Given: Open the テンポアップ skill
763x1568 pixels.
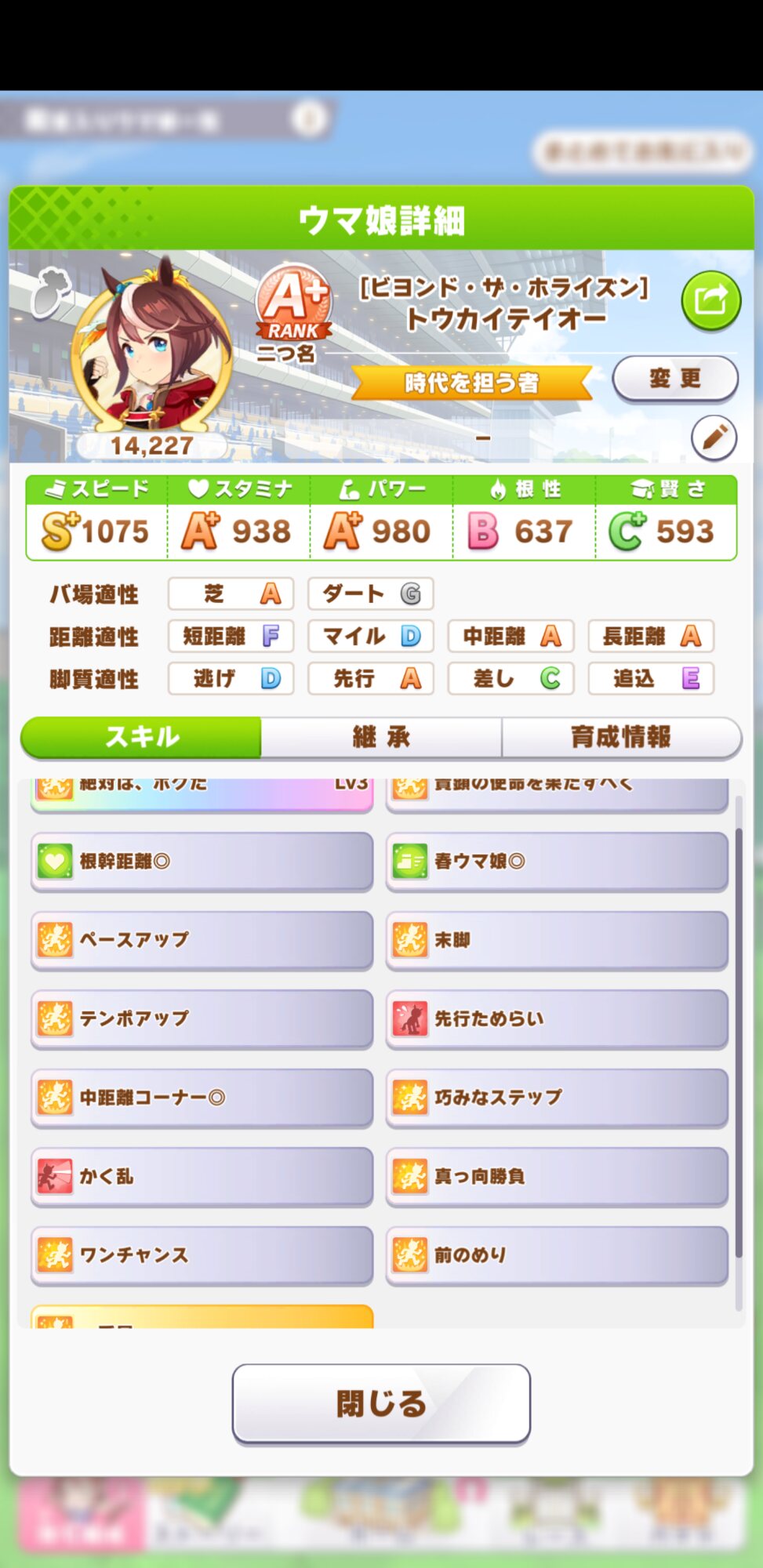Looking at the screenshot, I should 202,1018.
